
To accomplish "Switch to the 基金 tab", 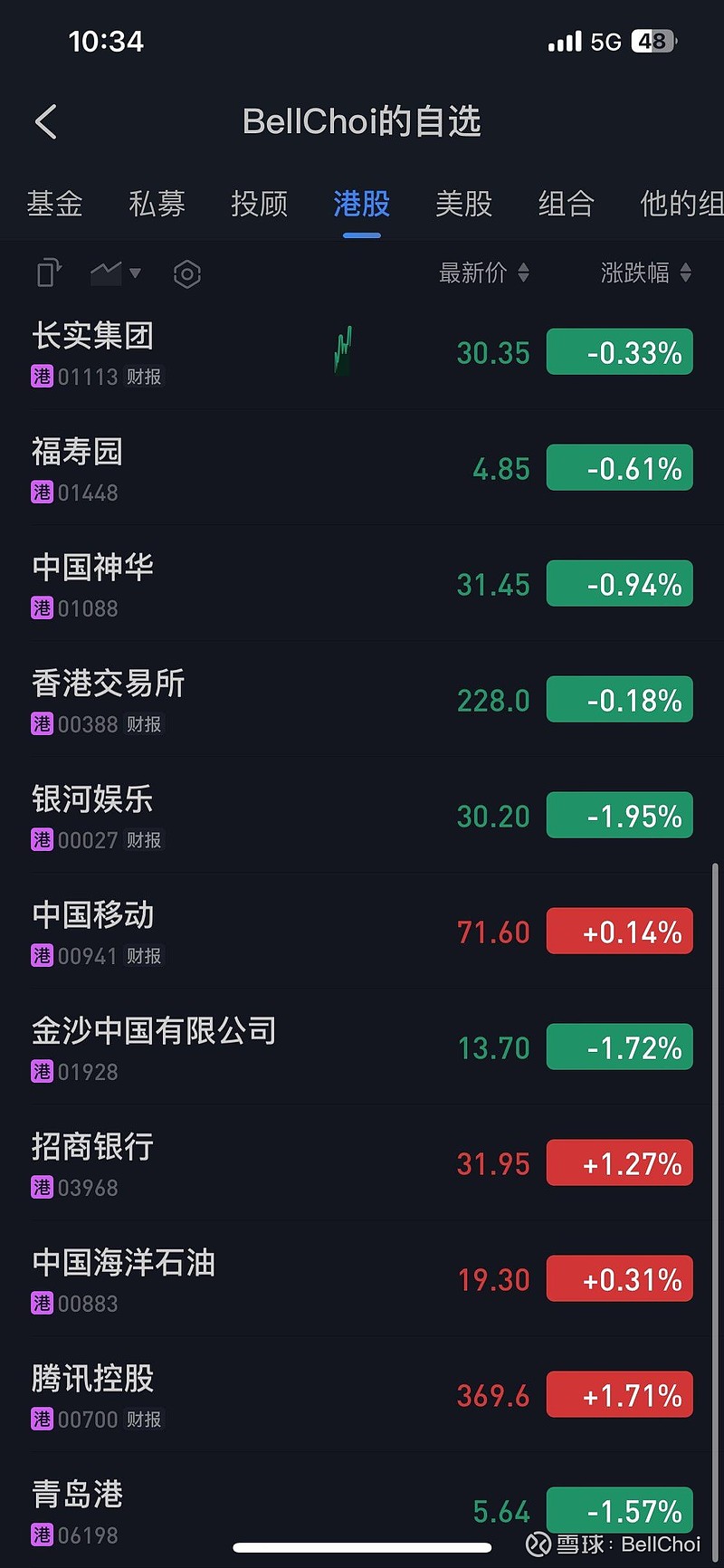I will (54, 204).
